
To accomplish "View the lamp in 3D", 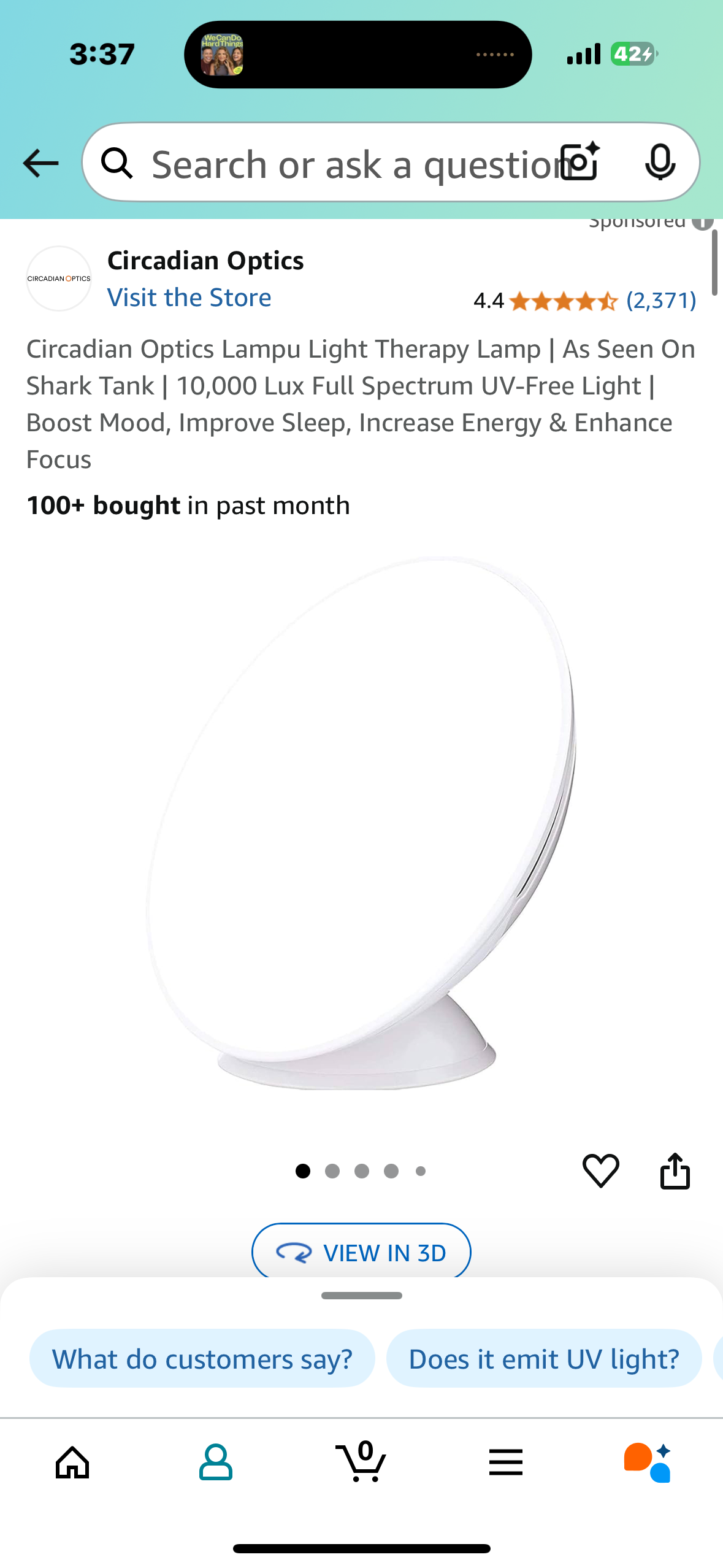I will click(x=361, y=1251).
